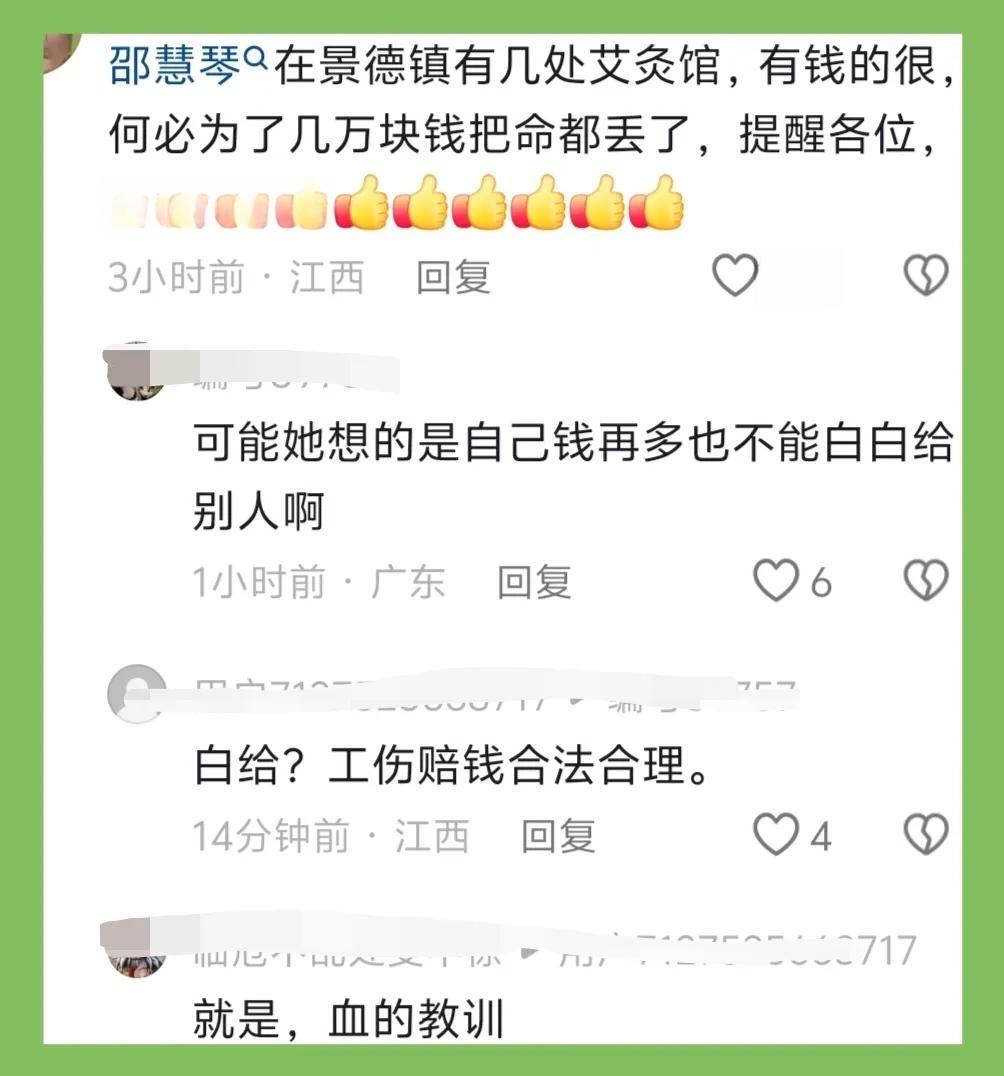The height and width of the screenshot is (1076, 1004).
Task: Like the 工伤赔钱合法合理 comment
Action: (776, 835)
